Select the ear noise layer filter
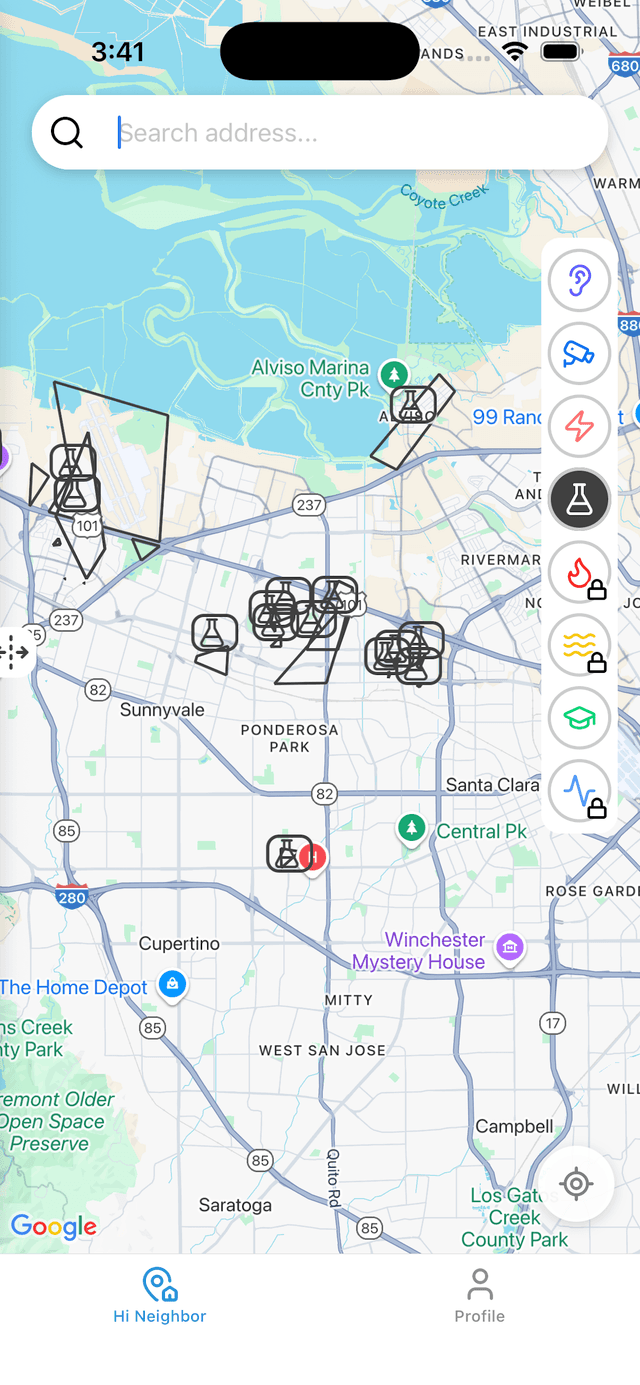This screenshot has width=640, height=1385. 579,281
